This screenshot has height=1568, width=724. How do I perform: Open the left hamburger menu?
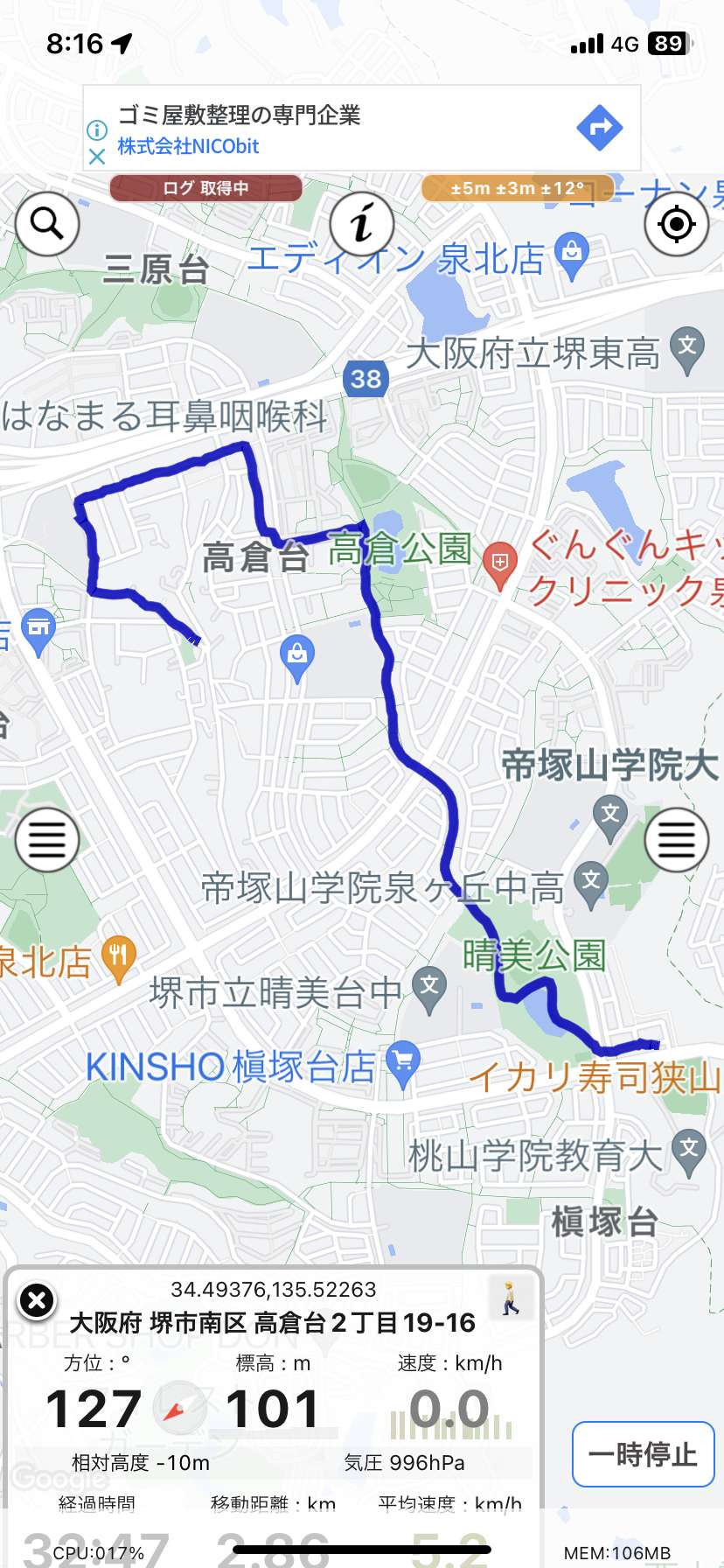(47, 840)
